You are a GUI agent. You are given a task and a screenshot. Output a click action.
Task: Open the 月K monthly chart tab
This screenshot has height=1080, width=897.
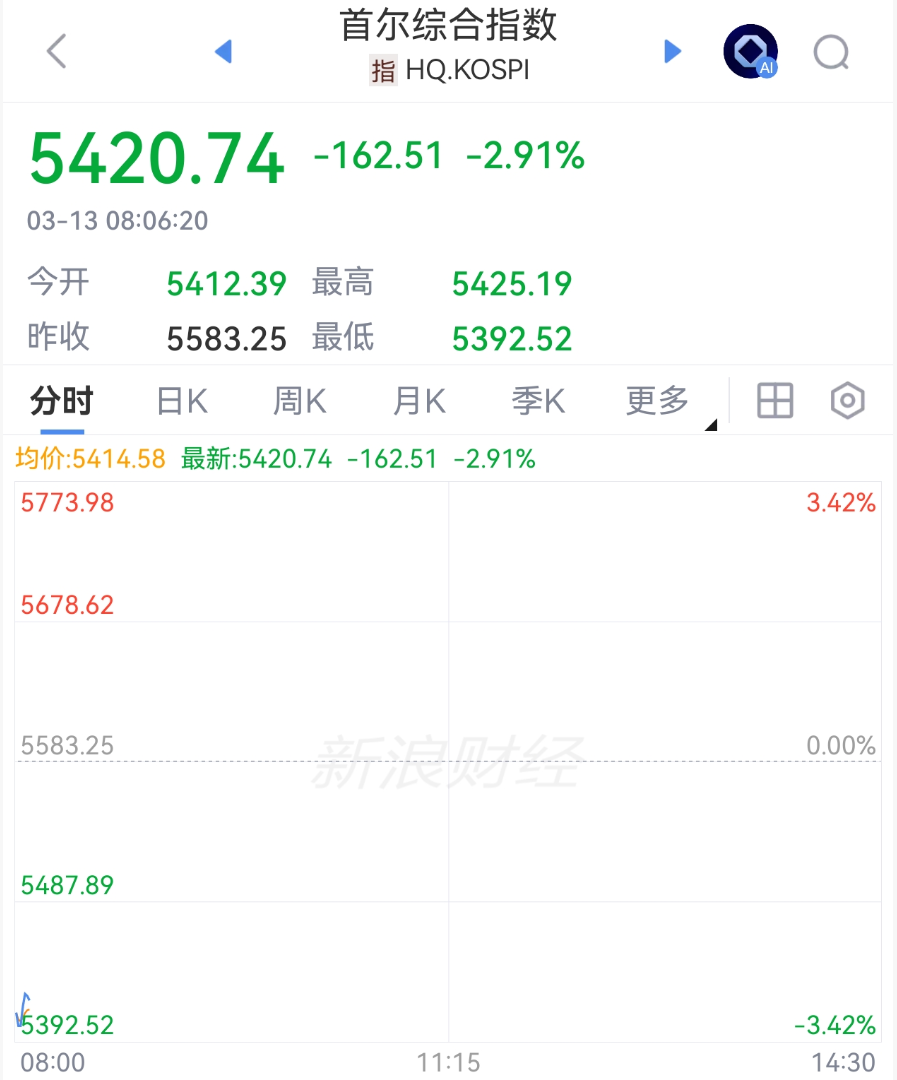point(417,400)
